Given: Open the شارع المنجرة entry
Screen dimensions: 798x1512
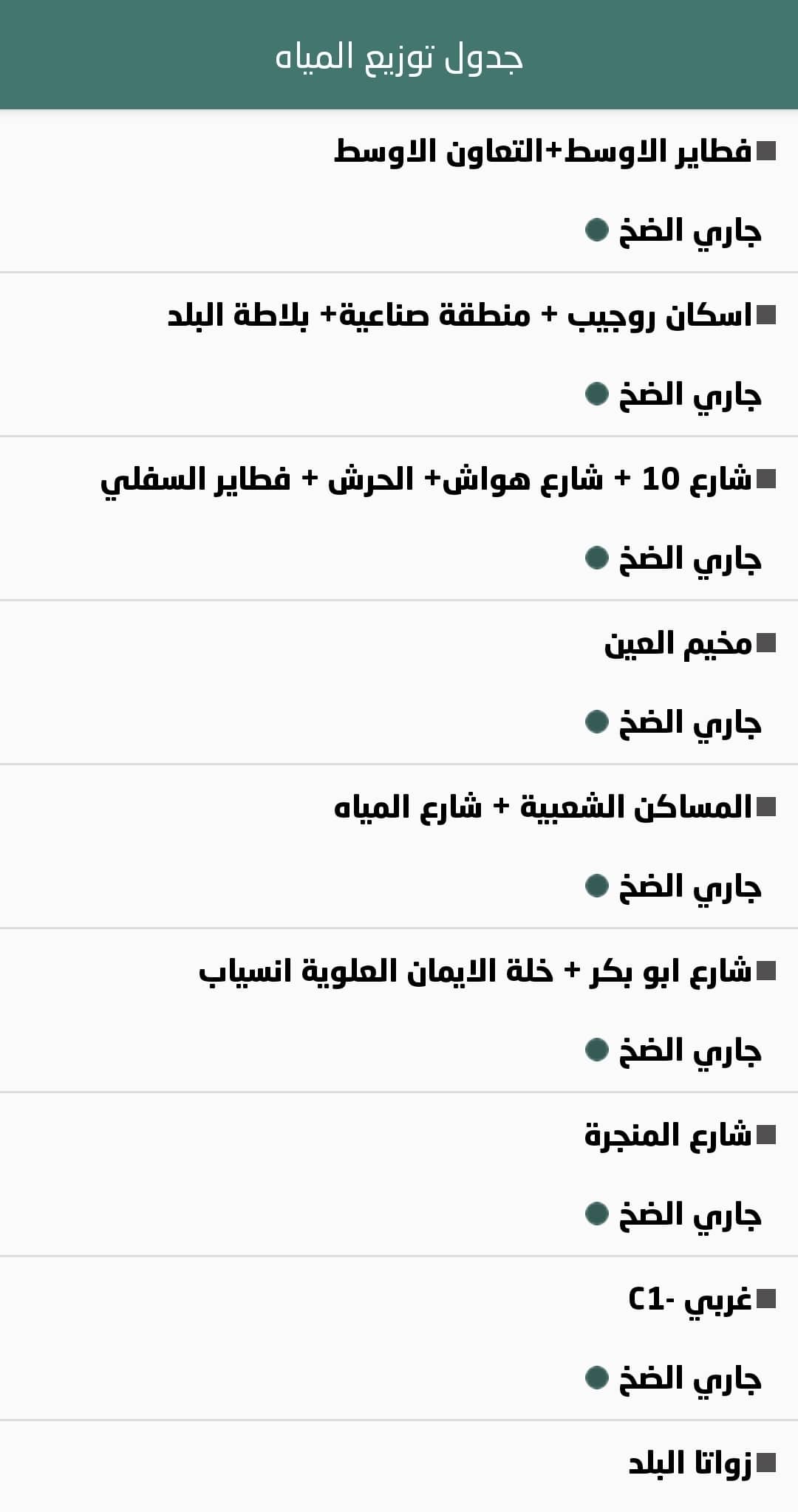Looking at the screenshot, I should [x=668, y=1136].
